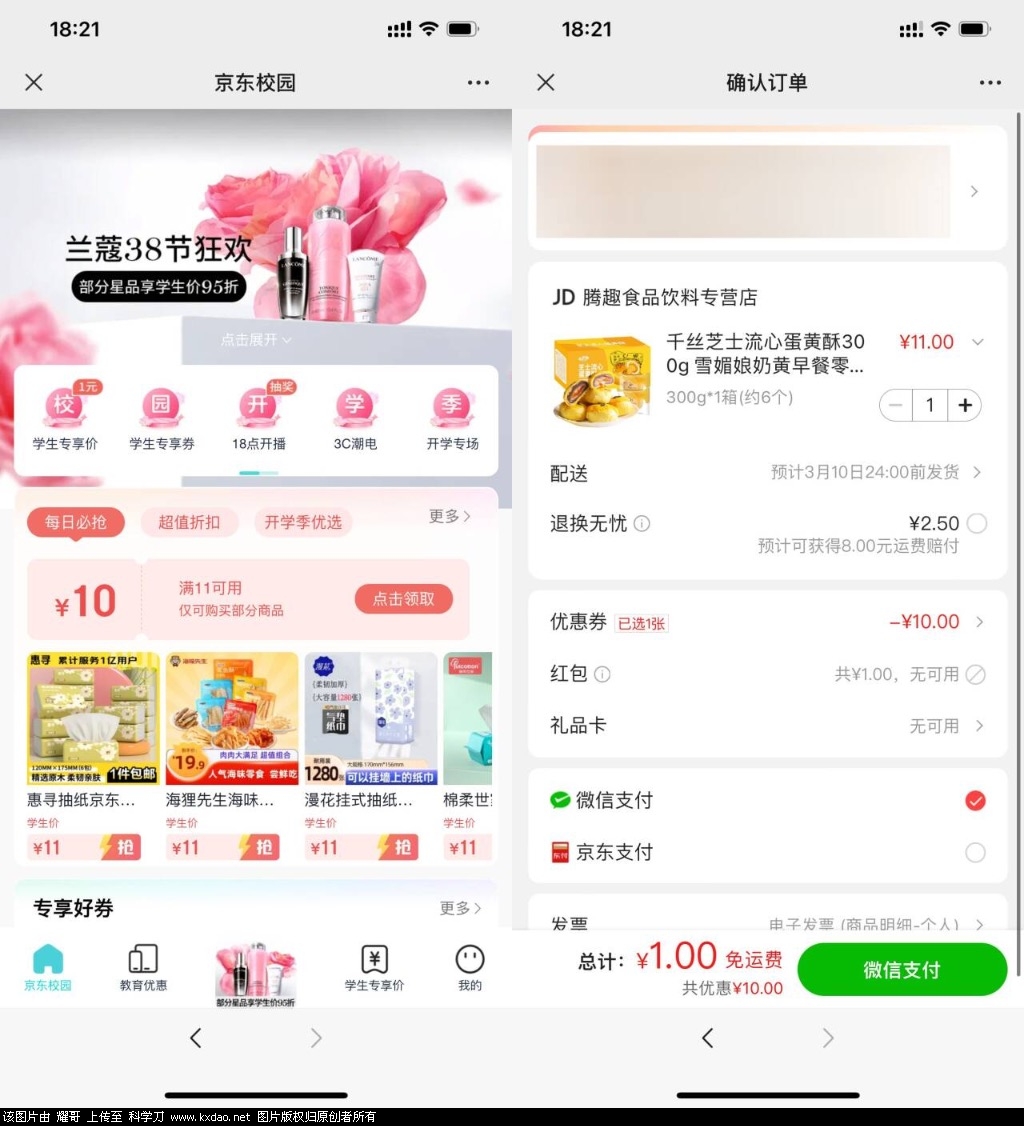Open 学生专享价 shortcut with 1元 badge
Screen dimensions: 1024x1126
tap(65, 418)
